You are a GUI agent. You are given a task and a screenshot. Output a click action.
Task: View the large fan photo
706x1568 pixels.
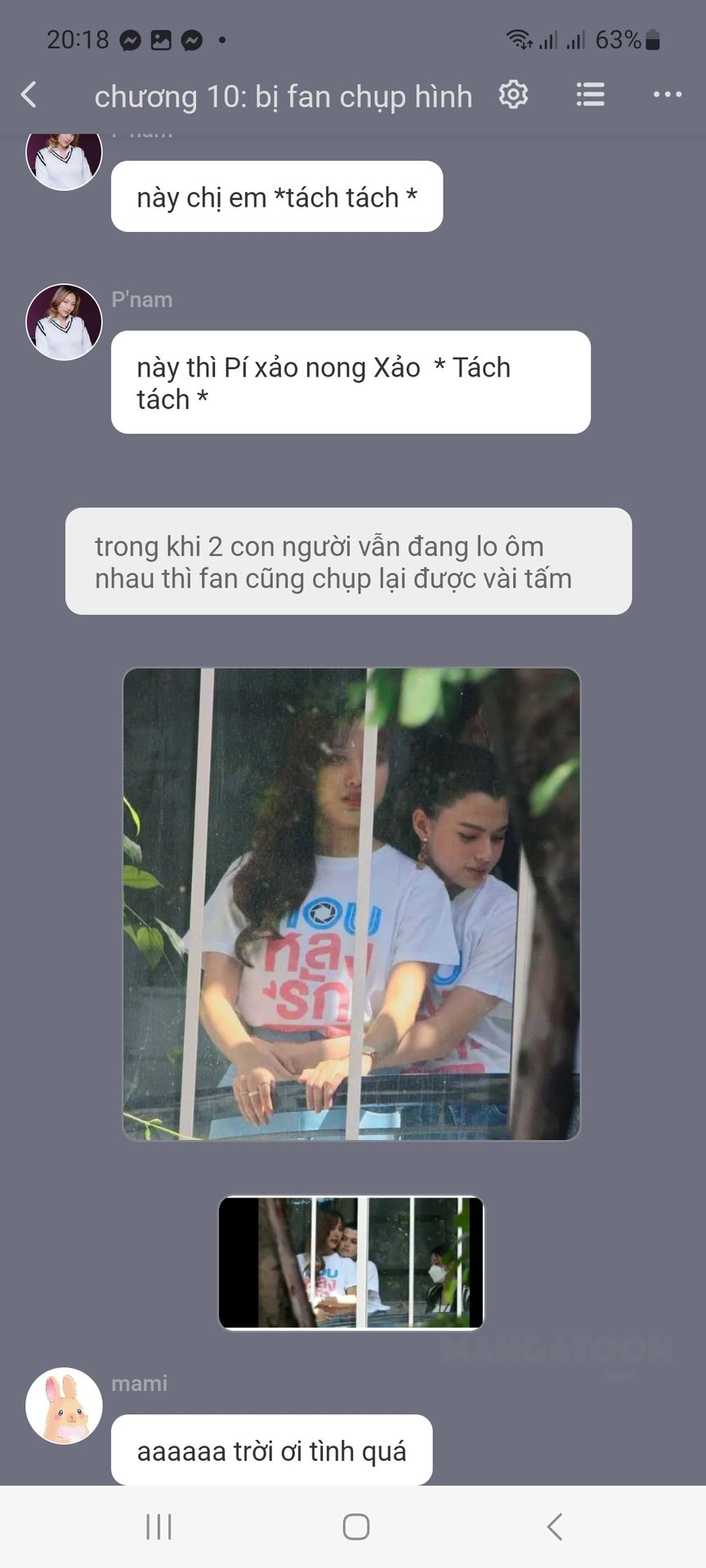pyautogui.click(x=351, y=904)
